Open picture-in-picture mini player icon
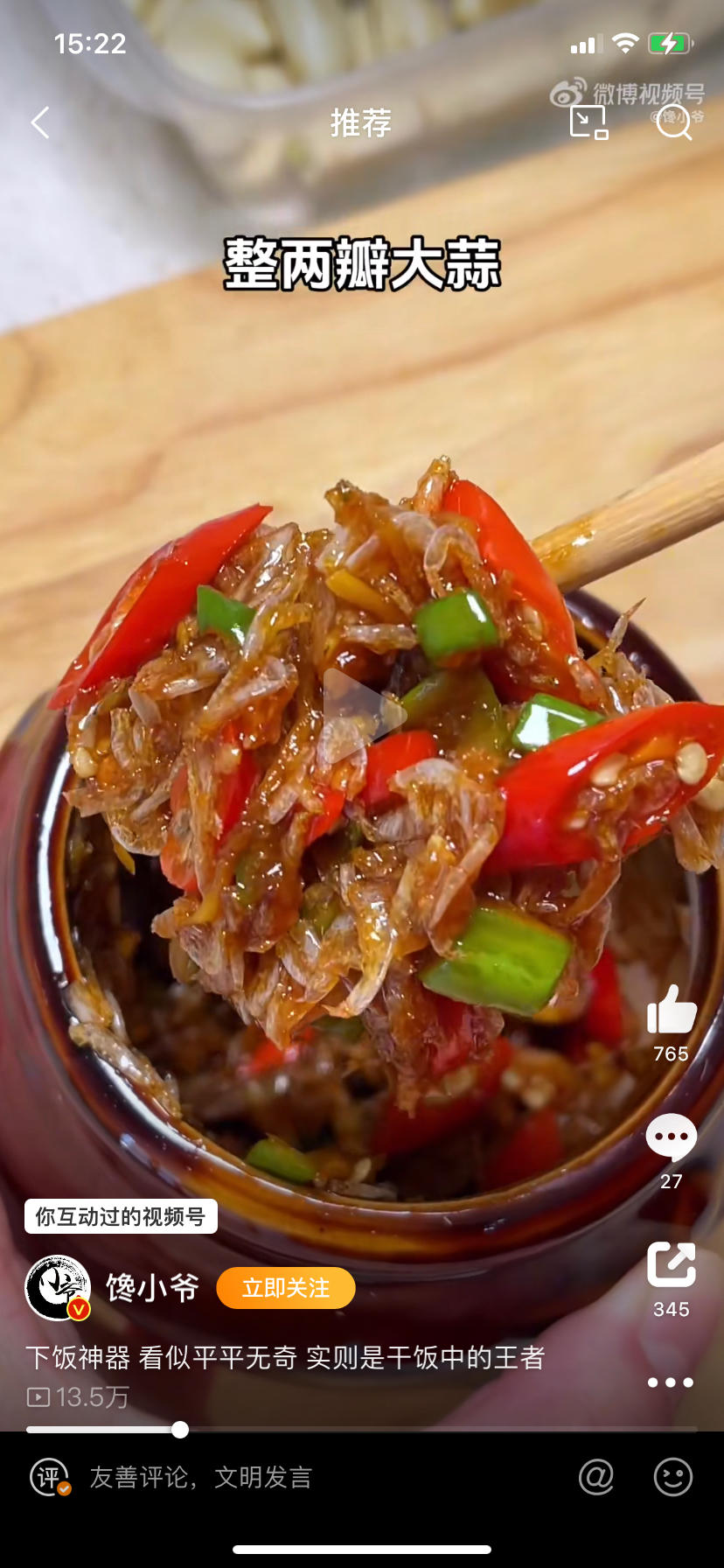724x1568 pixels. coord(588,122)
